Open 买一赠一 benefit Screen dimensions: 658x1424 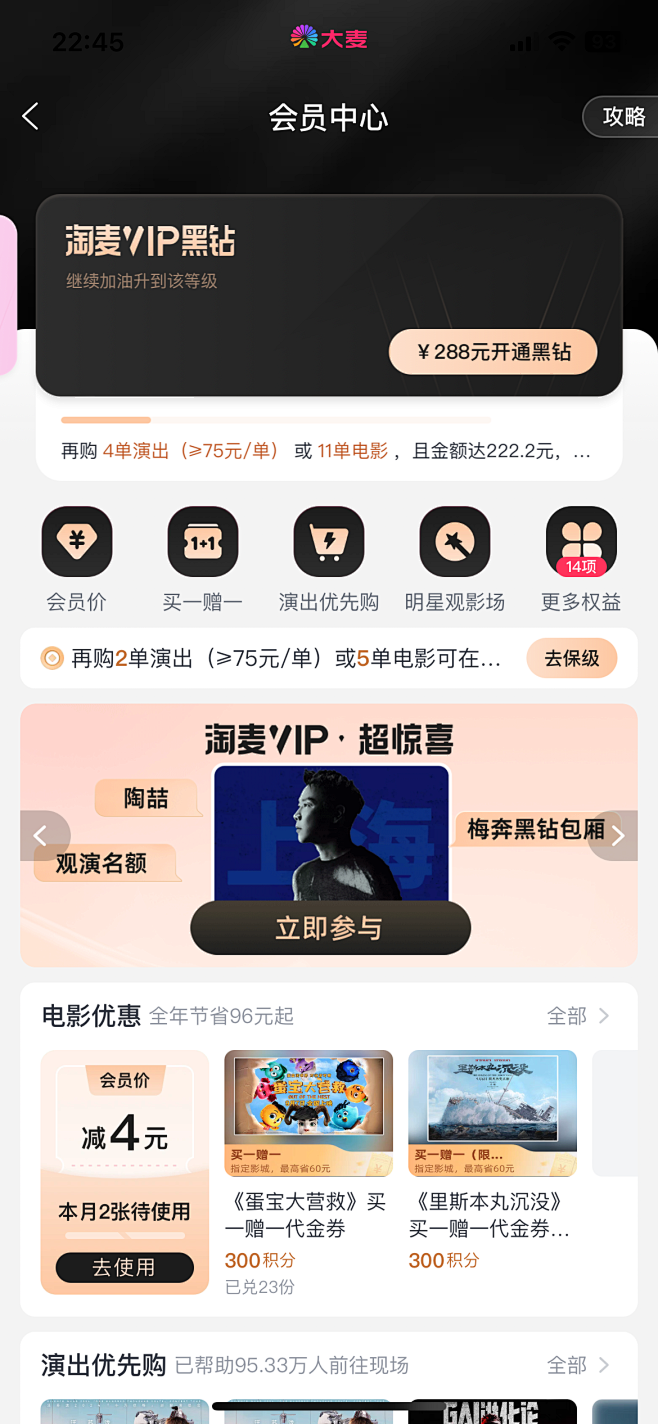point(203,559)
